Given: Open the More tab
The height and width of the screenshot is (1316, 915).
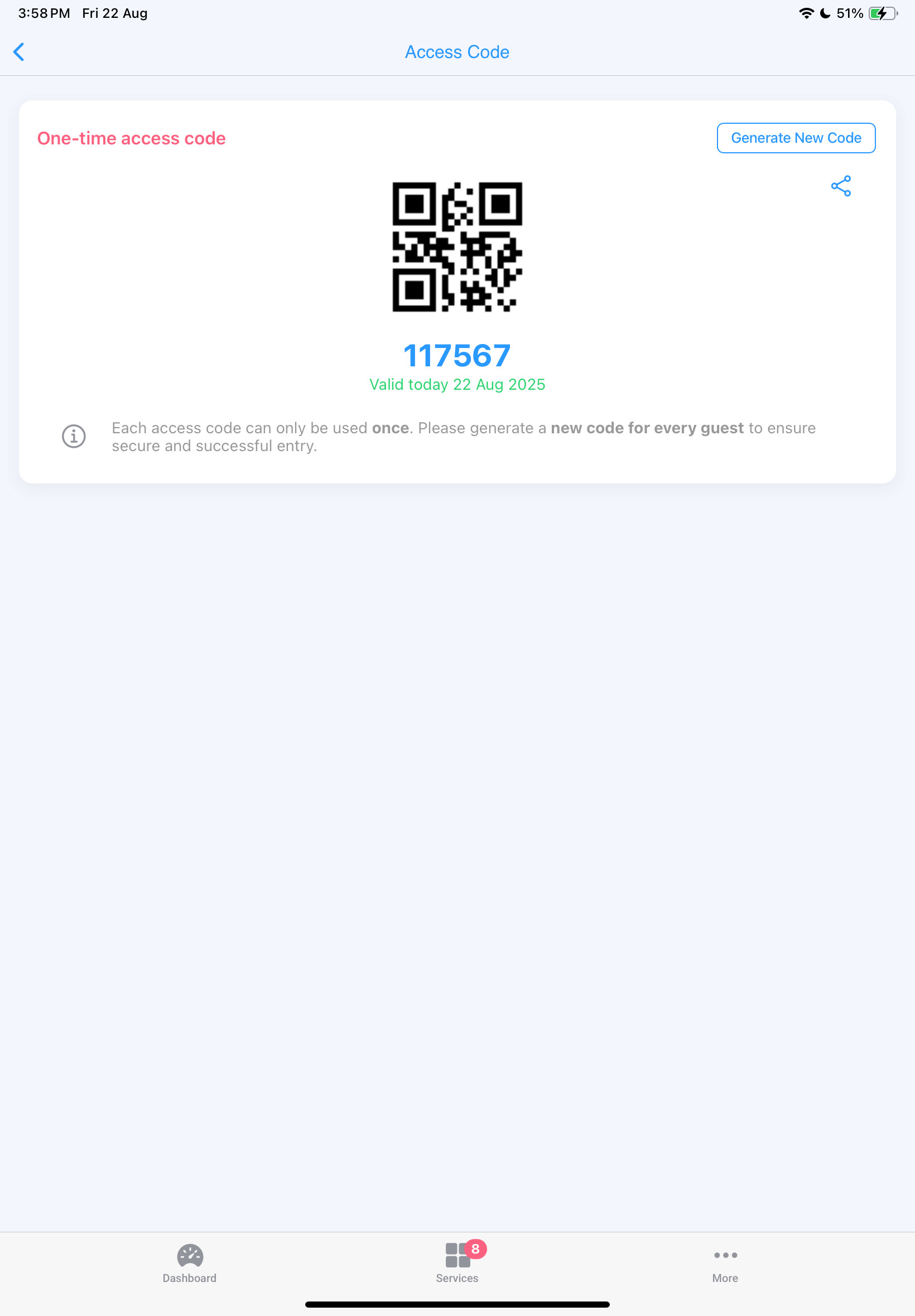Looking at the screenshot, I should (725, 1262).
